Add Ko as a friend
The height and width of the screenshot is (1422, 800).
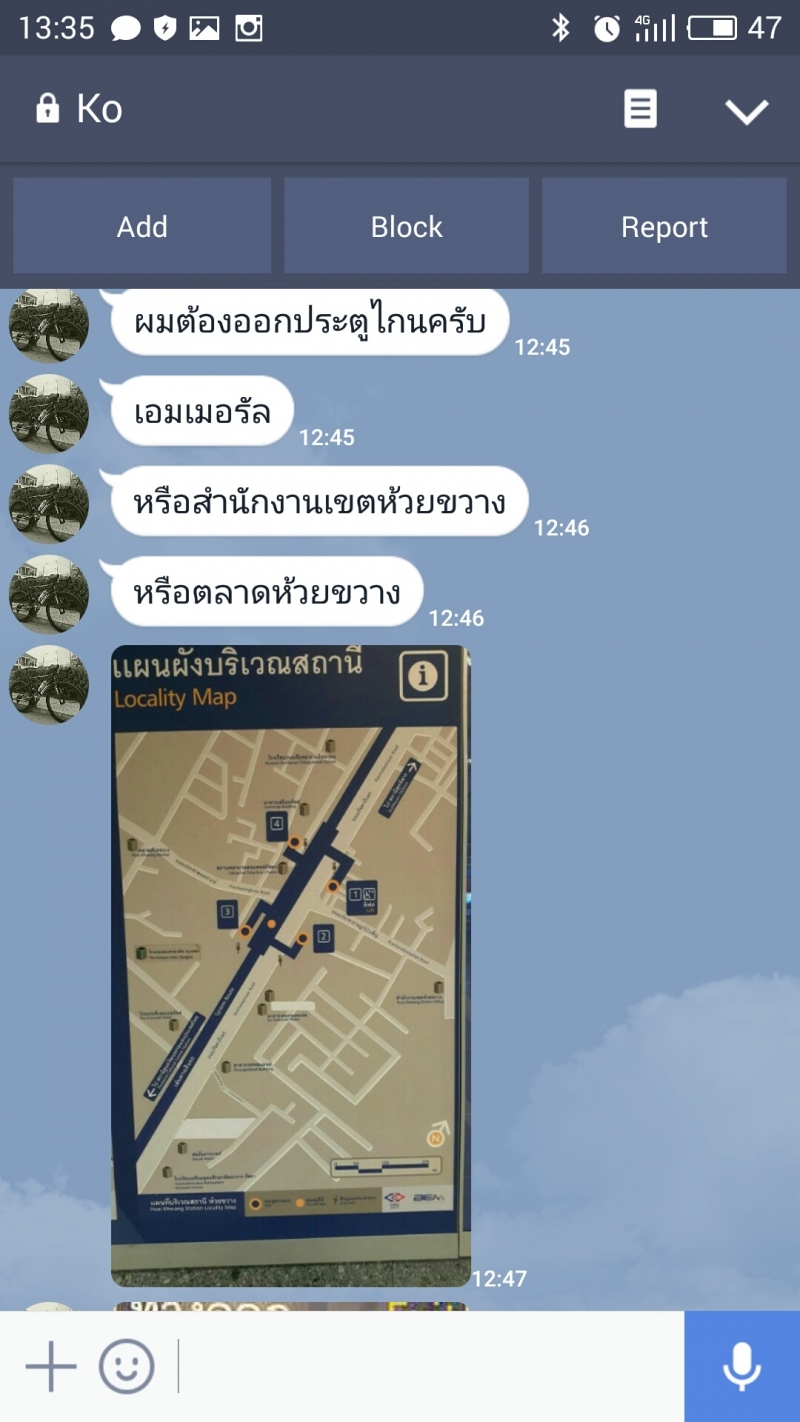(142, 227)
